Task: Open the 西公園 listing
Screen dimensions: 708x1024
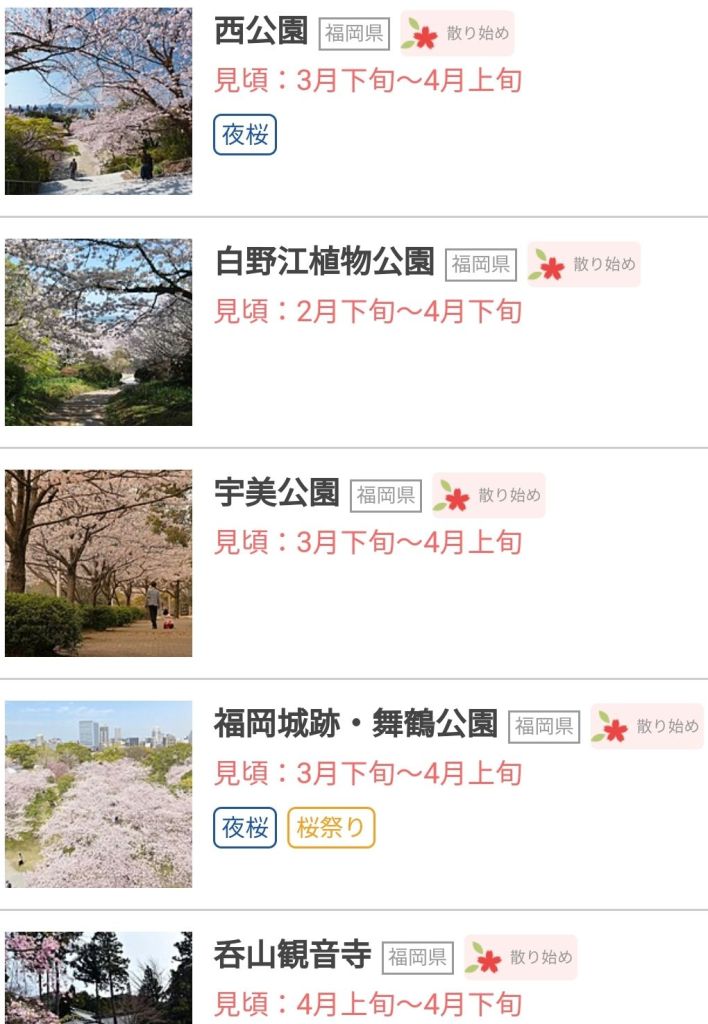Action: 261,32
